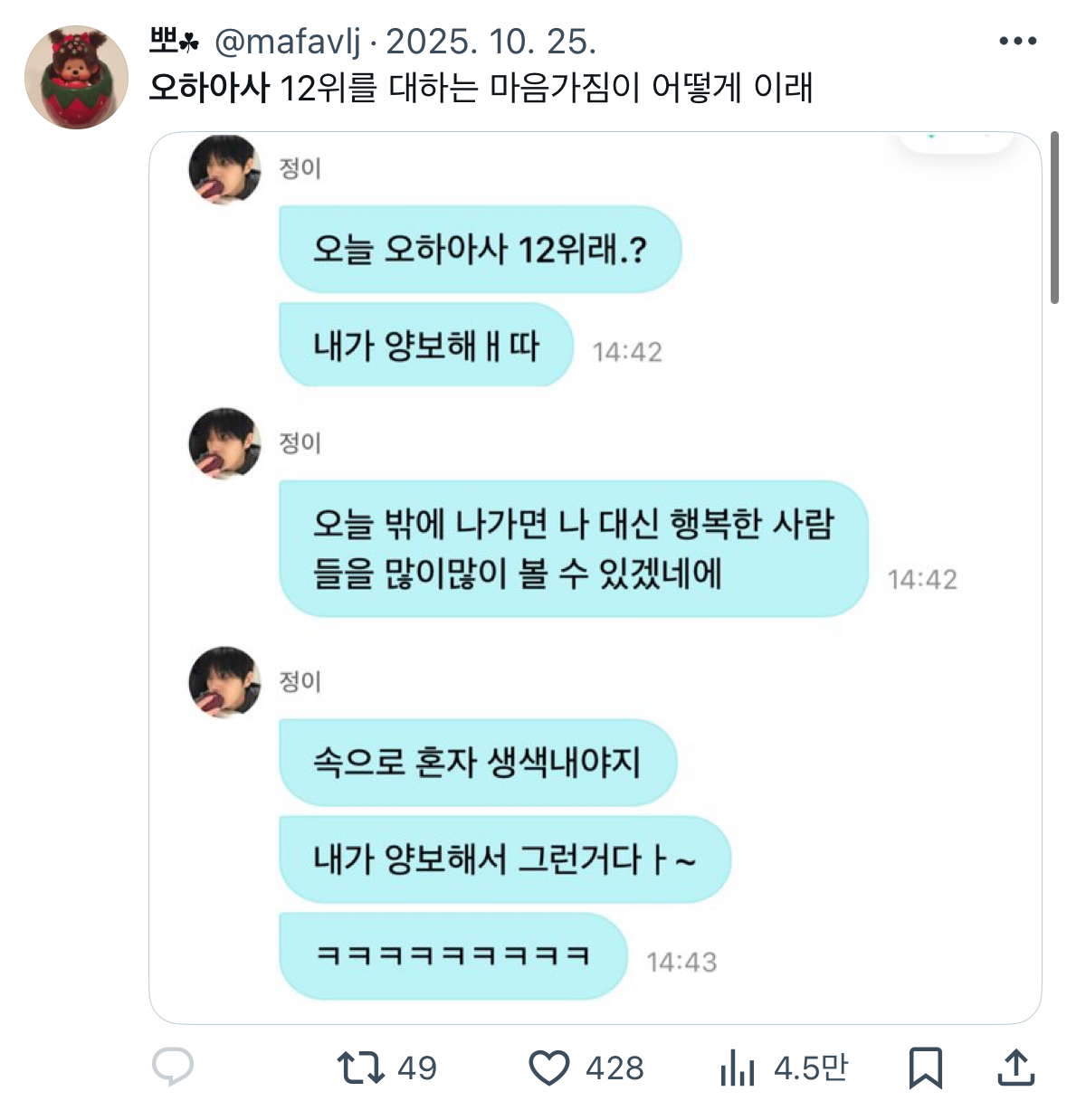Open the tweet's three-dot overflow menu
Screen dimensions: 1067x1120
click(x=1017, y=41)
